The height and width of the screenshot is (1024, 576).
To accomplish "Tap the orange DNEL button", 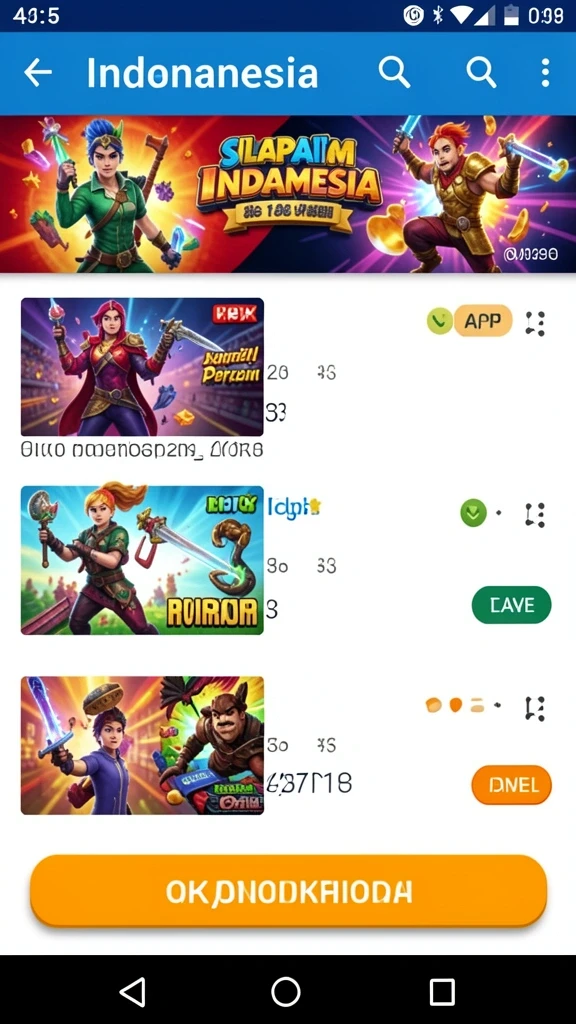I will pos(511,784).
